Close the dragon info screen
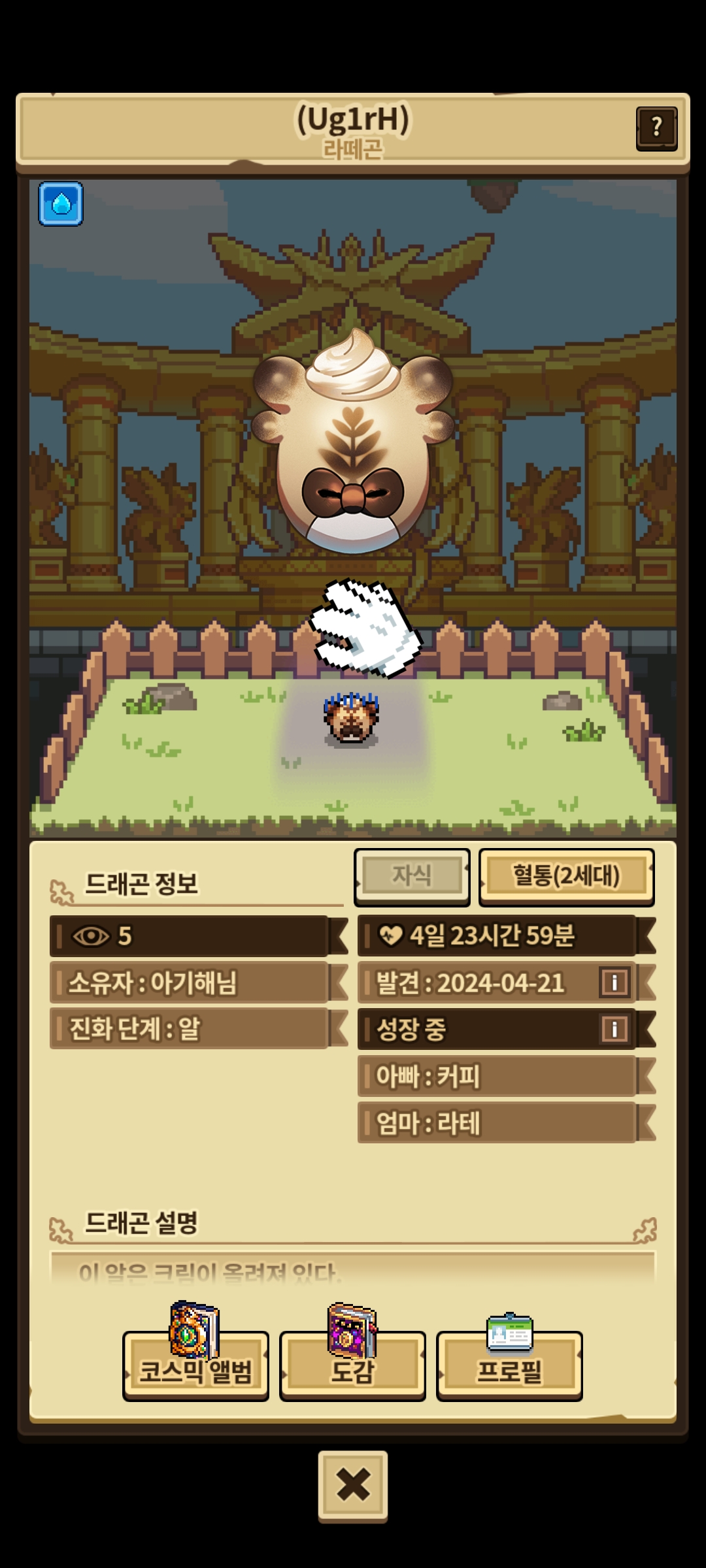Screen dimensions: 706x1568 (x=353, y=1484)
